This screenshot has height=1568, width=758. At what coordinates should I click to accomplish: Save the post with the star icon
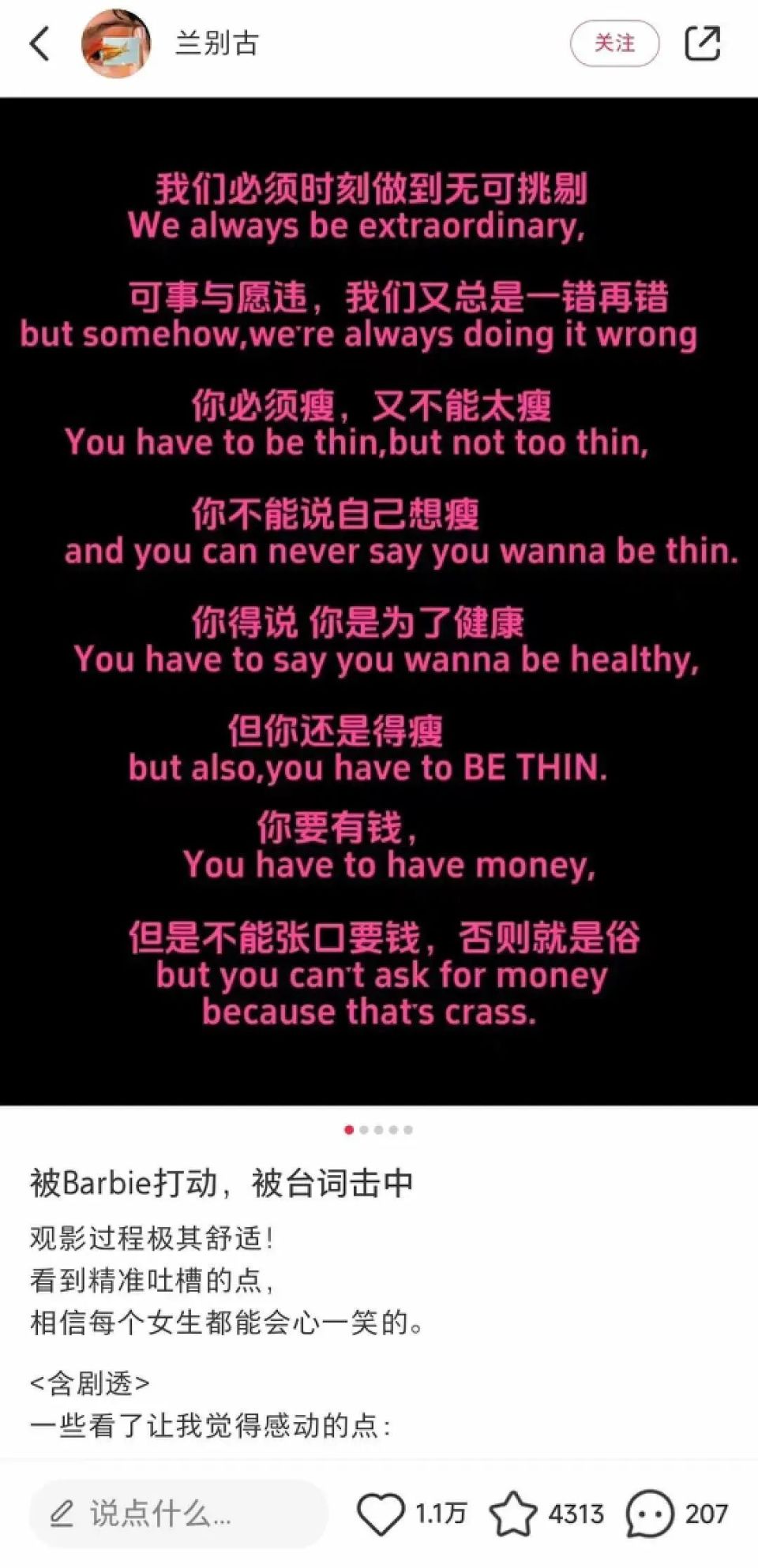513,1513
